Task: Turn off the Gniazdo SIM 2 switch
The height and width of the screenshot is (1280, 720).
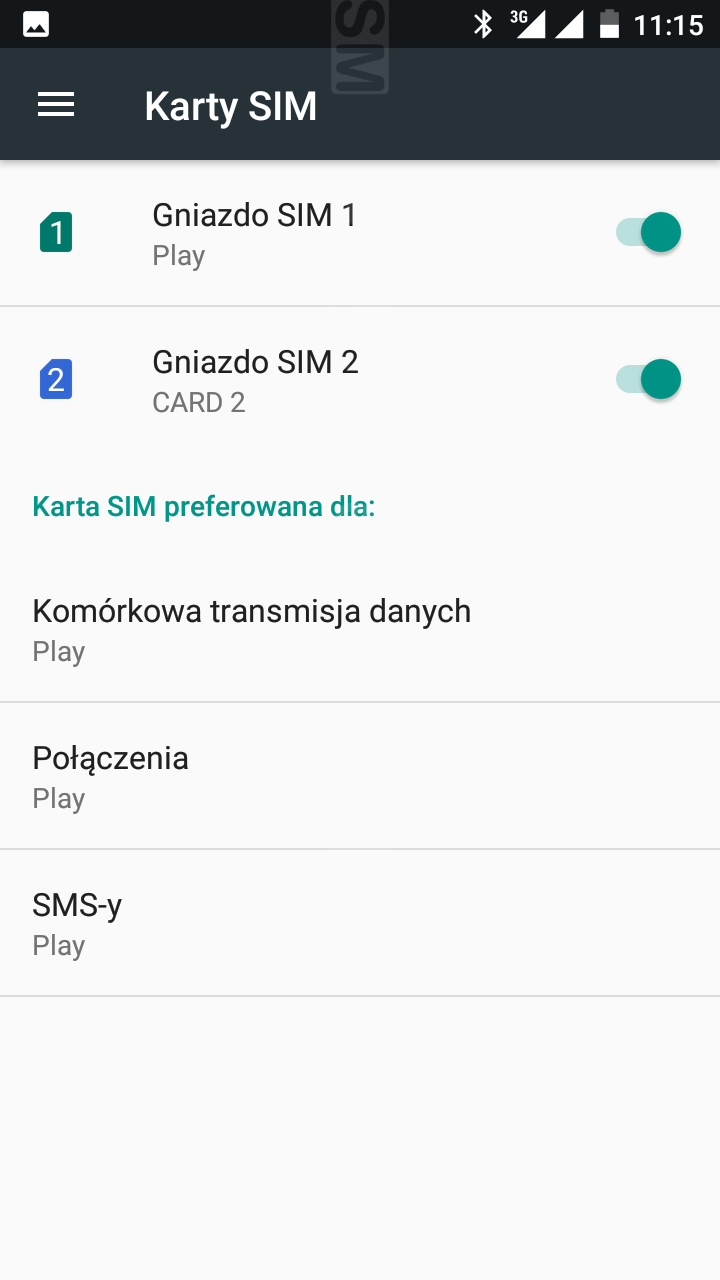Action: tap(648, 379)
